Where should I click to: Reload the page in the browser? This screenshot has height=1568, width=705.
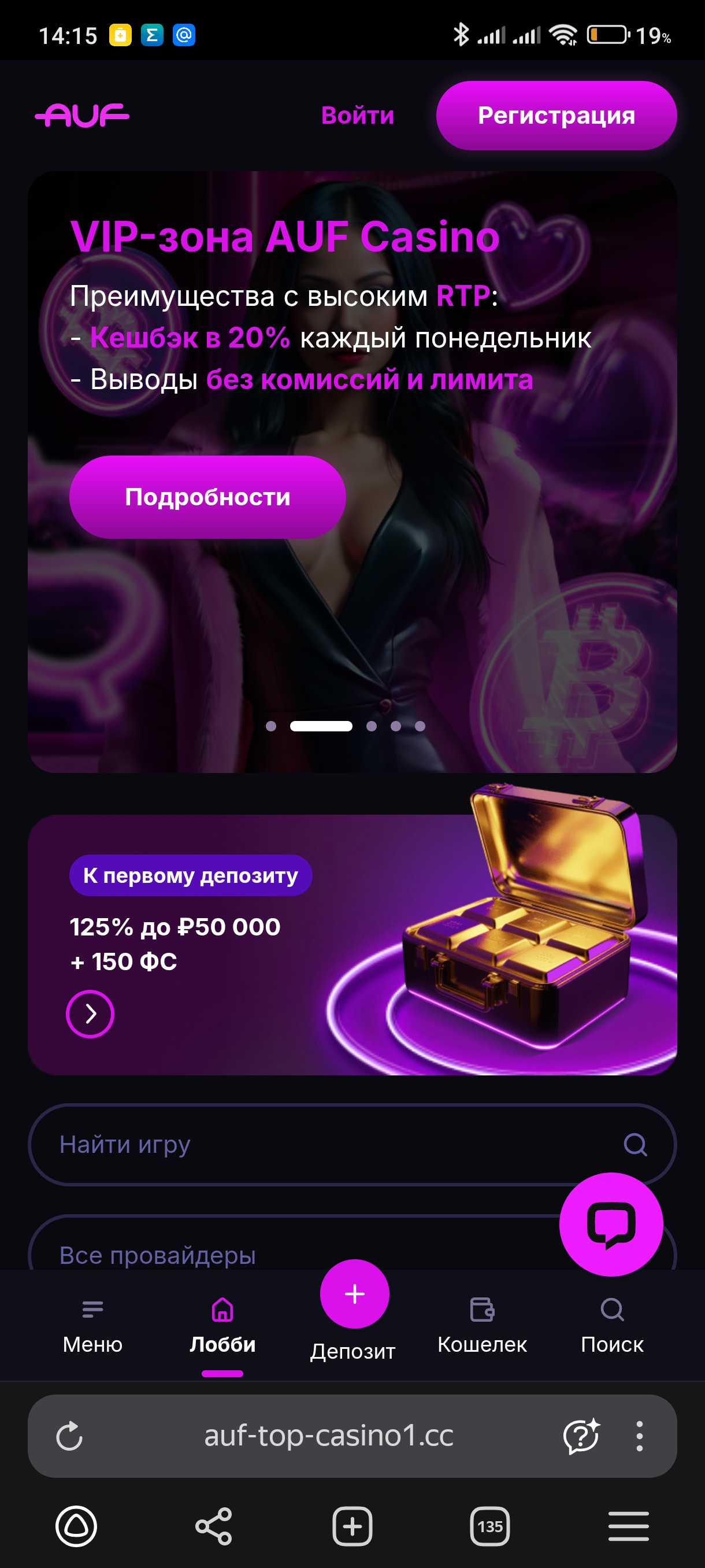coord(69,1436)
